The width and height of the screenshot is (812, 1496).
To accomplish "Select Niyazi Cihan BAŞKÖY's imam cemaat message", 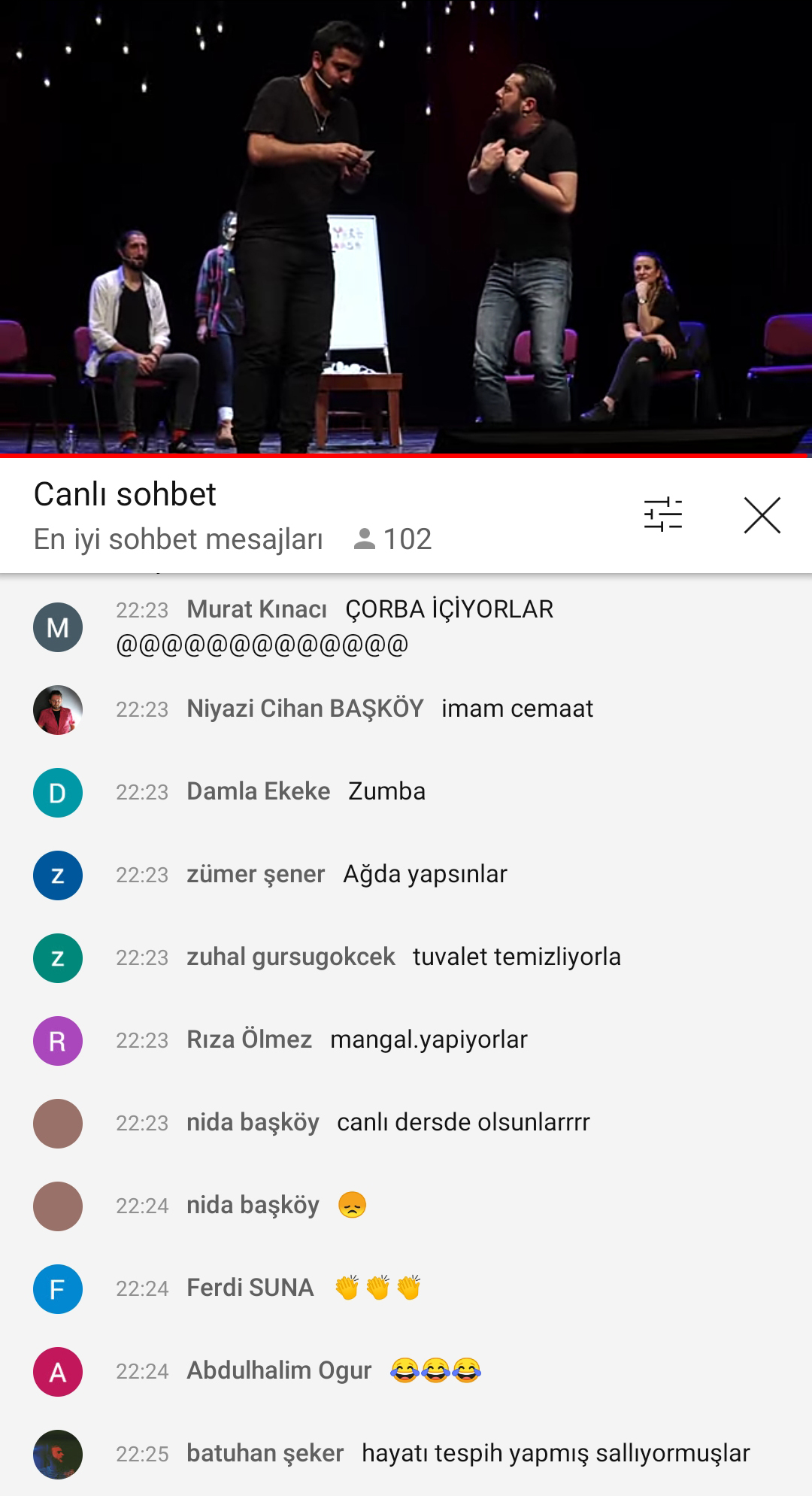I will point(406,709).
